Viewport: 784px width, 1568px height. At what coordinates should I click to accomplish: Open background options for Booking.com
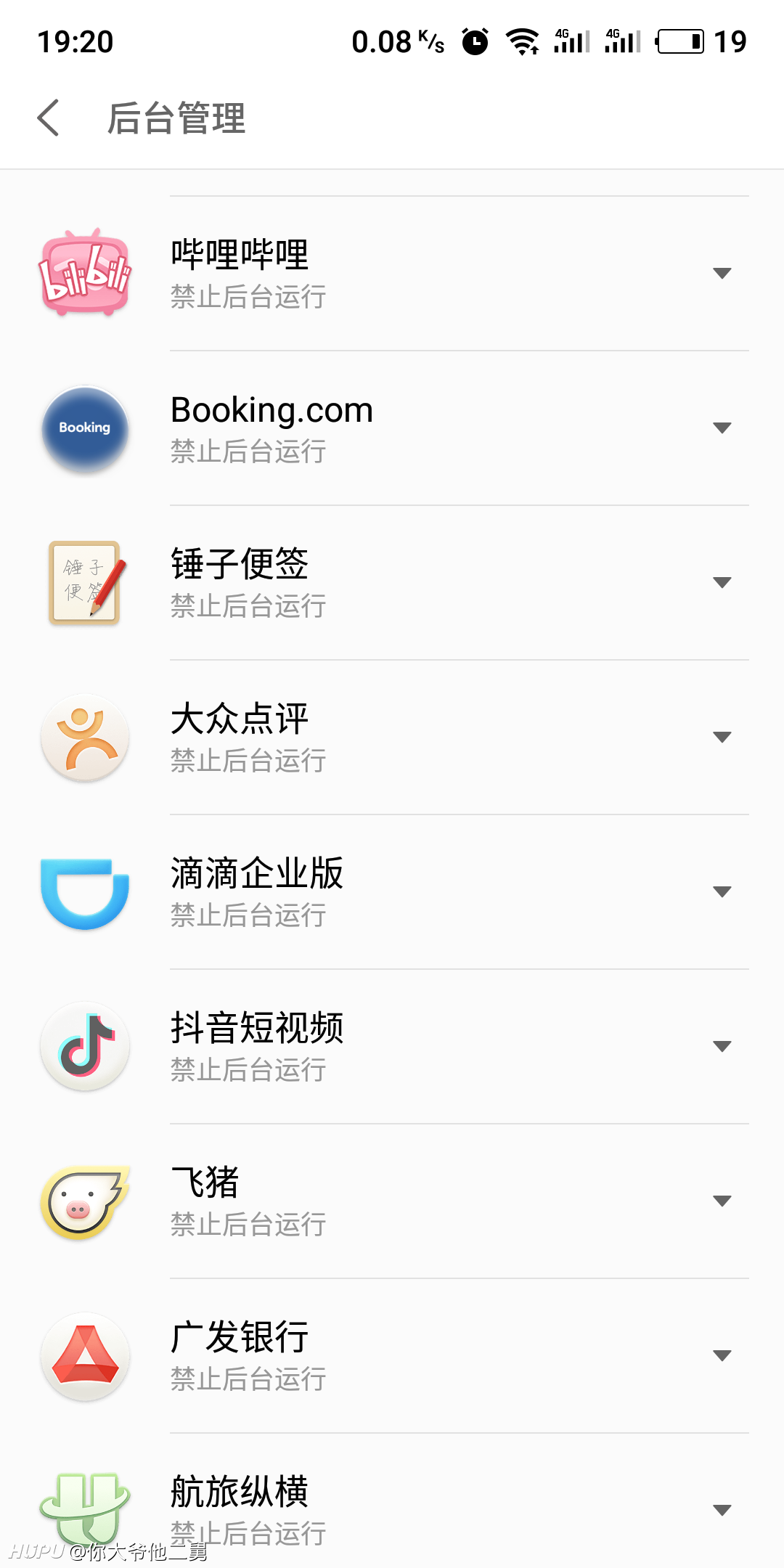(722, 428)
